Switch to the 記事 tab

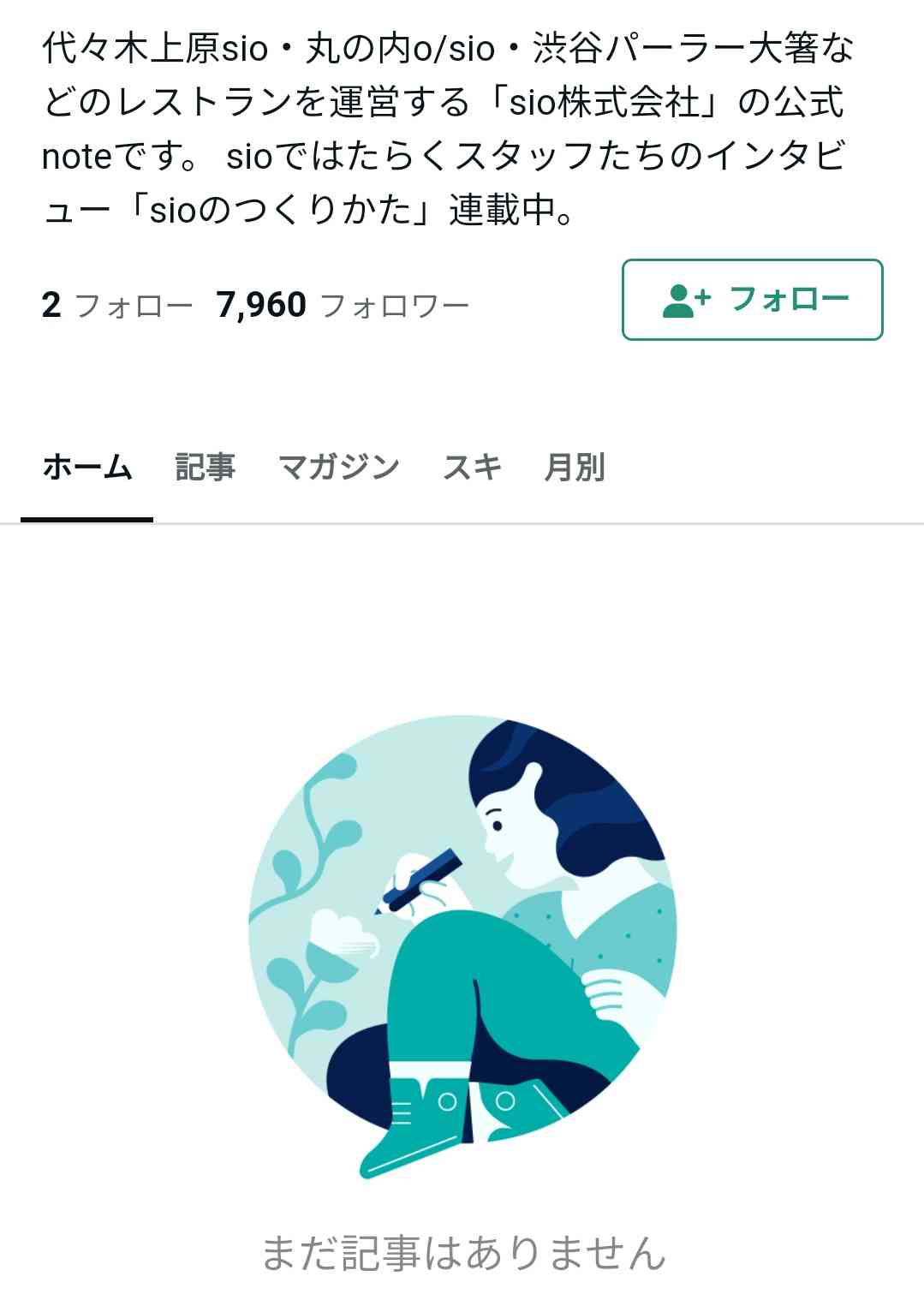coord(206,468)
